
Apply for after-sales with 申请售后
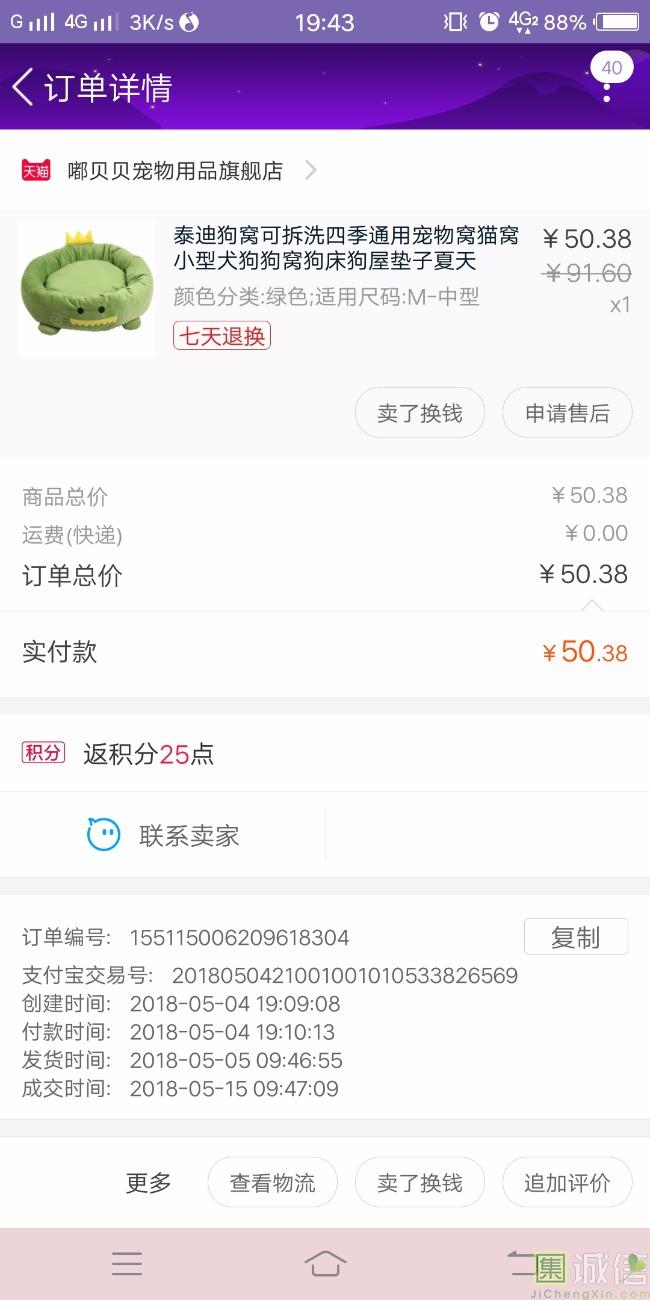click(567, 413)
